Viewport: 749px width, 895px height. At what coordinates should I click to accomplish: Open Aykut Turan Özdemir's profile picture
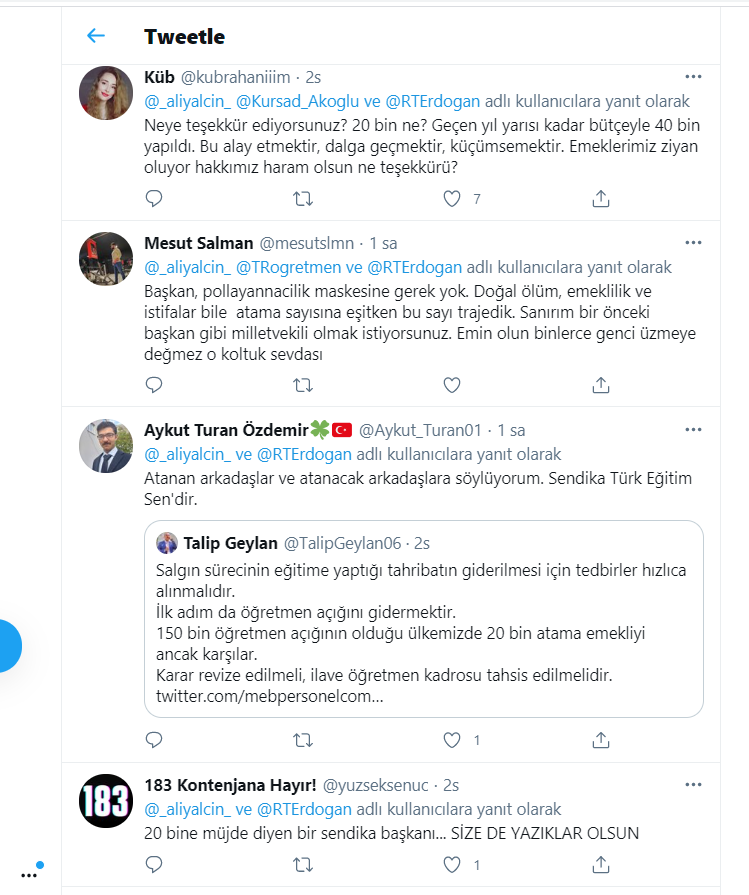pyautogui.click(x=105, y=446)
